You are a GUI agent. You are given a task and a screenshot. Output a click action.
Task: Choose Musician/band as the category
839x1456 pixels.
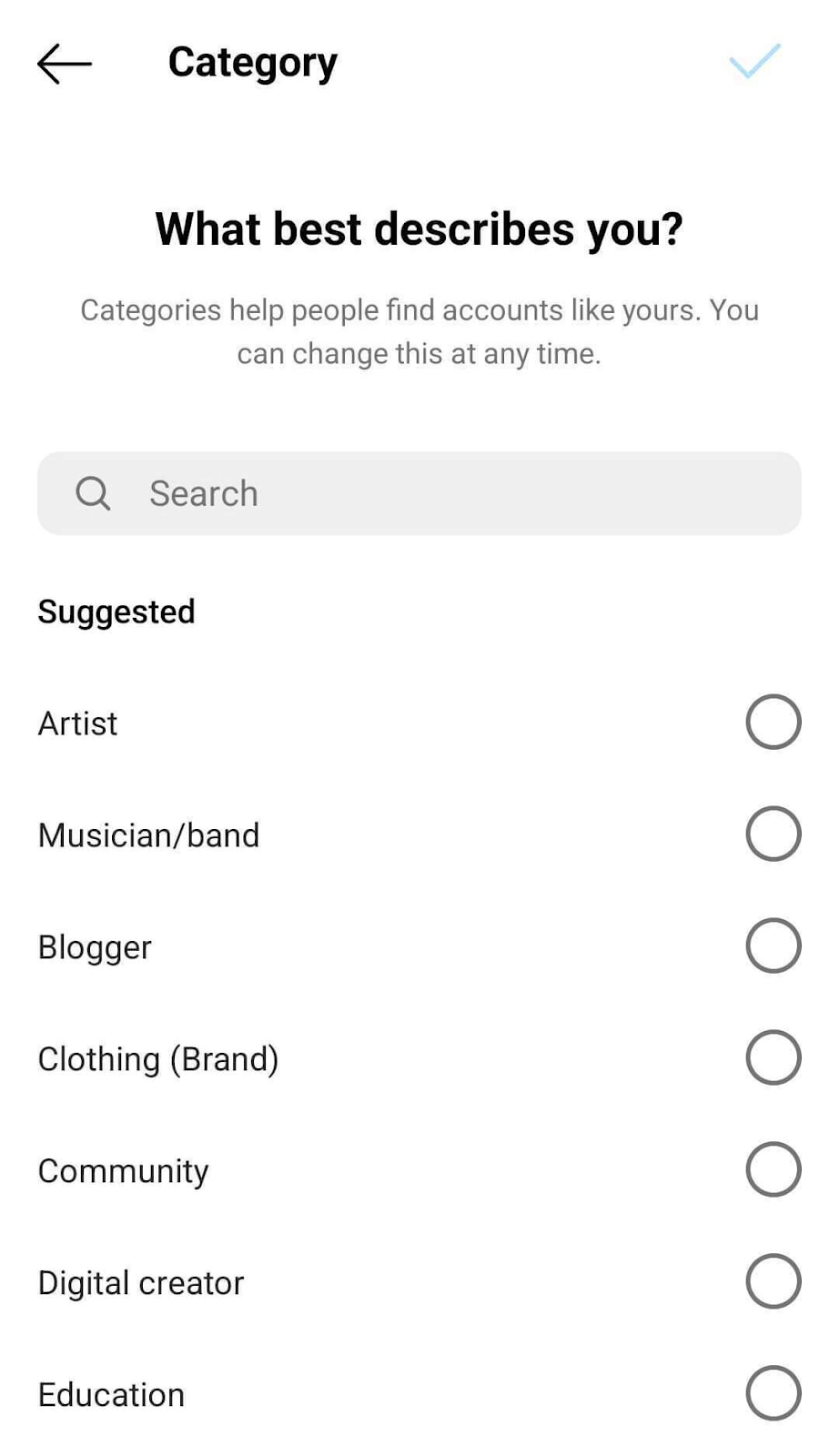pos(773,834)
